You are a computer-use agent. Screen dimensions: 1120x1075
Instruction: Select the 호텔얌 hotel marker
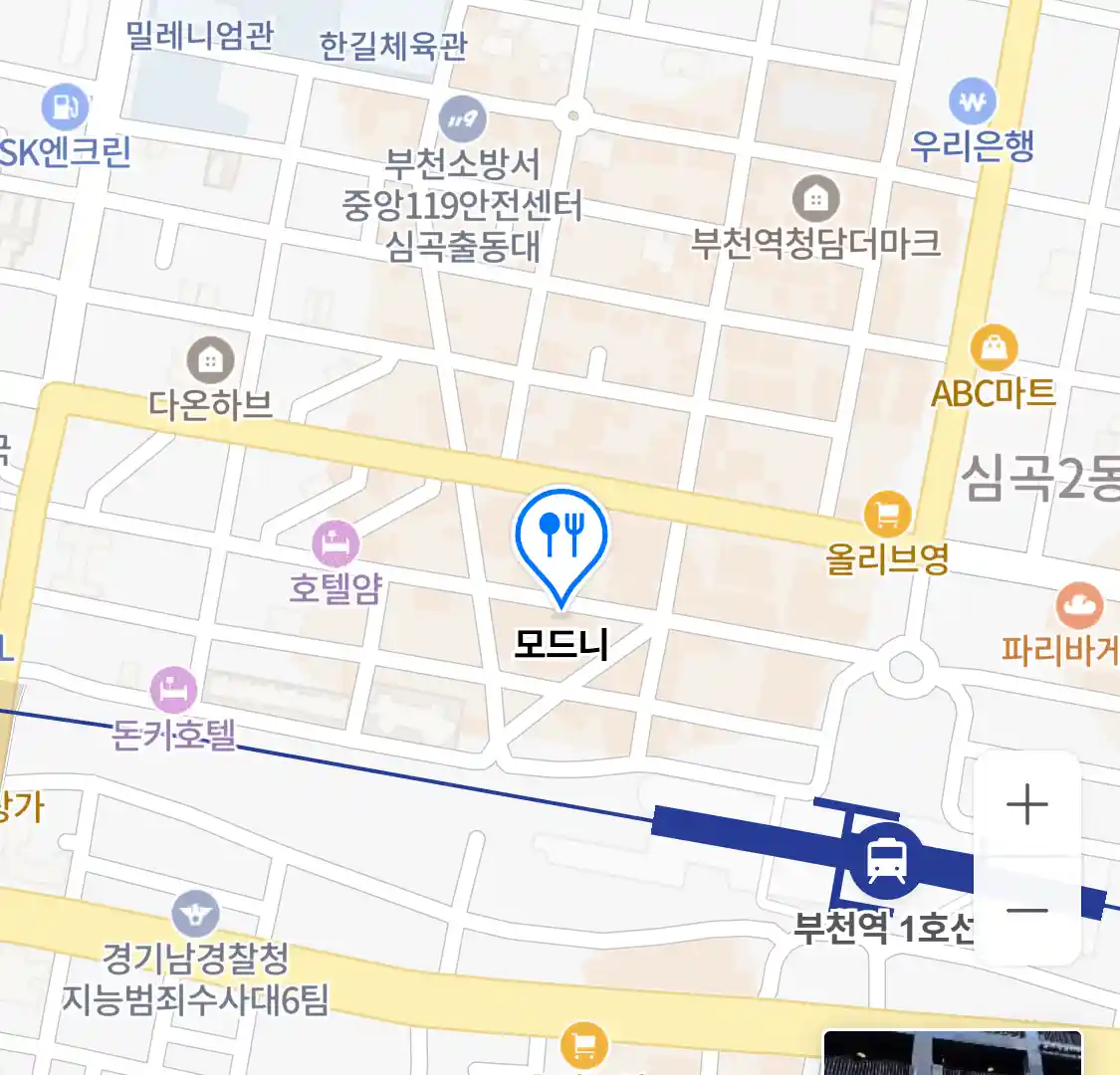336,543
